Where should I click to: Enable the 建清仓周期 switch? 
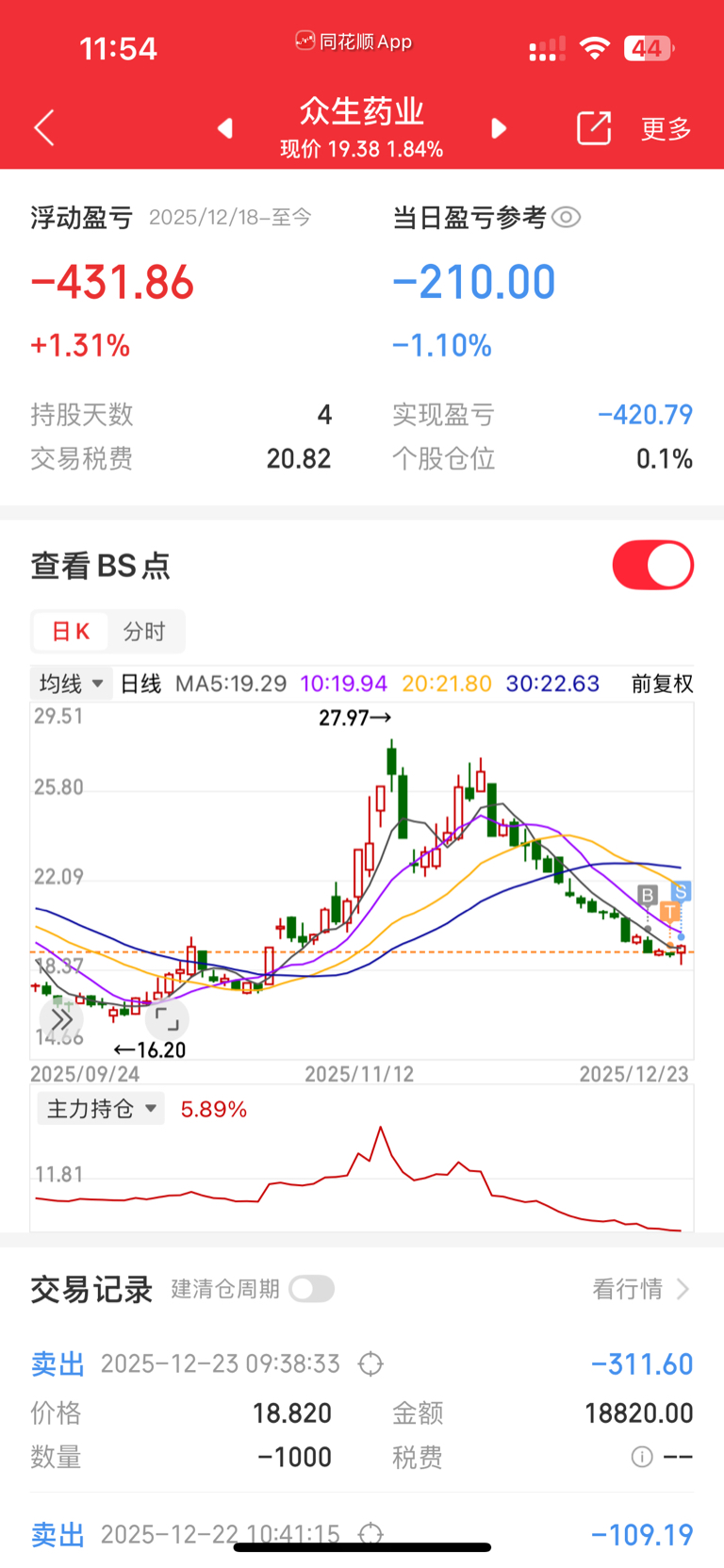tap(312, 1289)
